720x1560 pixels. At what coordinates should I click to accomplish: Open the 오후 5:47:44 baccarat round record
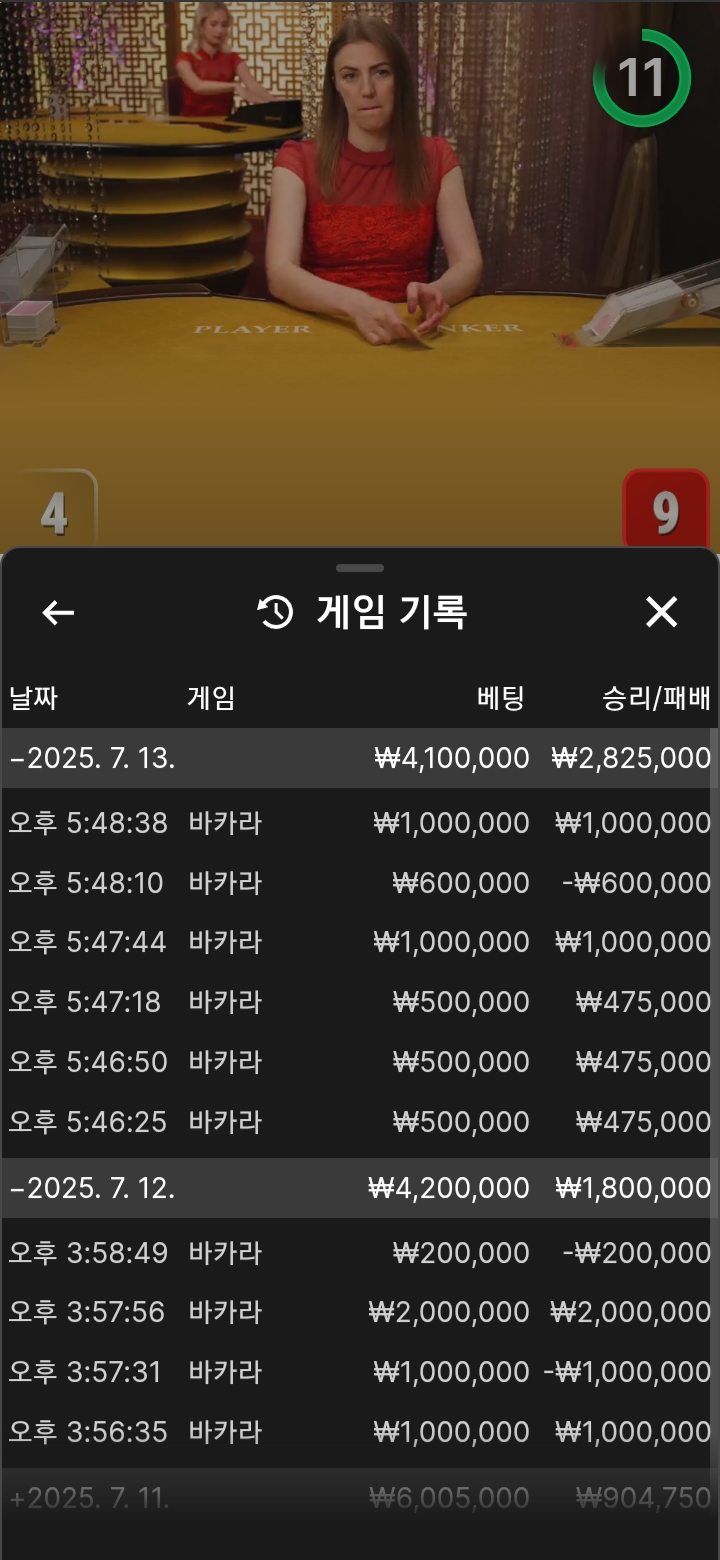click(x=360, y=942)
